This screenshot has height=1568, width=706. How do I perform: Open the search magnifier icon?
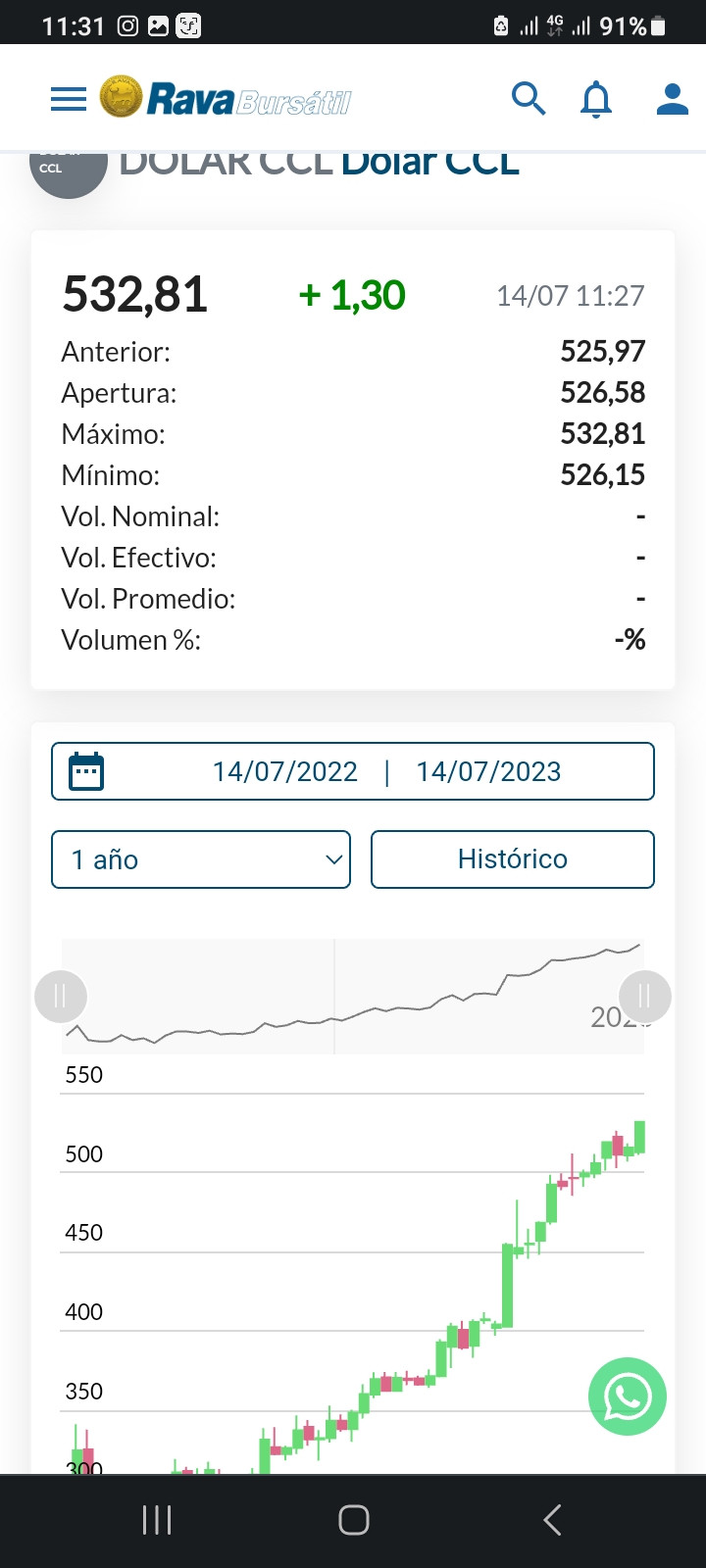point(529,99)
